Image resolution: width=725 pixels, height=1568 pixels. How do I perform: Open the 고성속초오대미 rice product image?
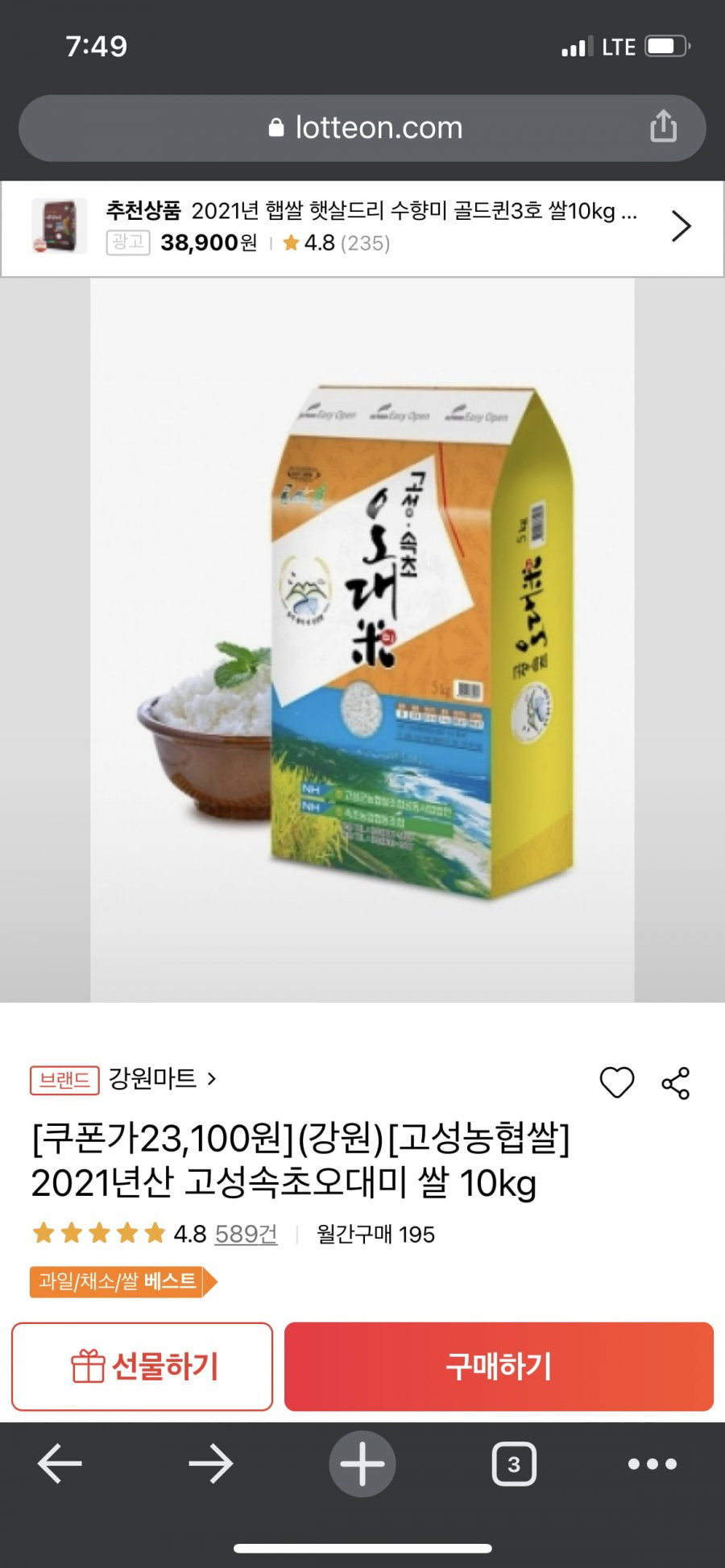tap(362, 640)
